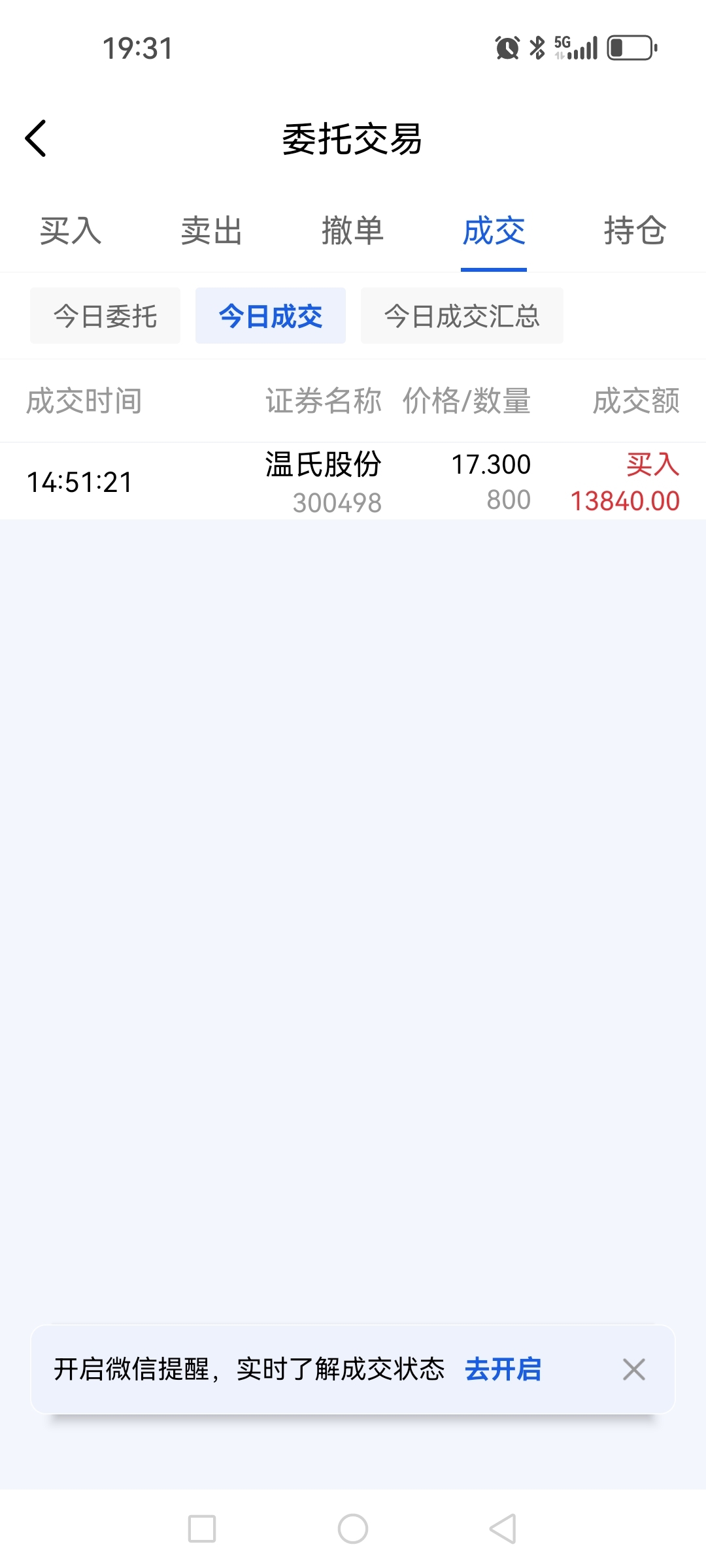
Task: Tap 去开启 to enable WeChat reminders
Action: click(x=503, y=1369)
